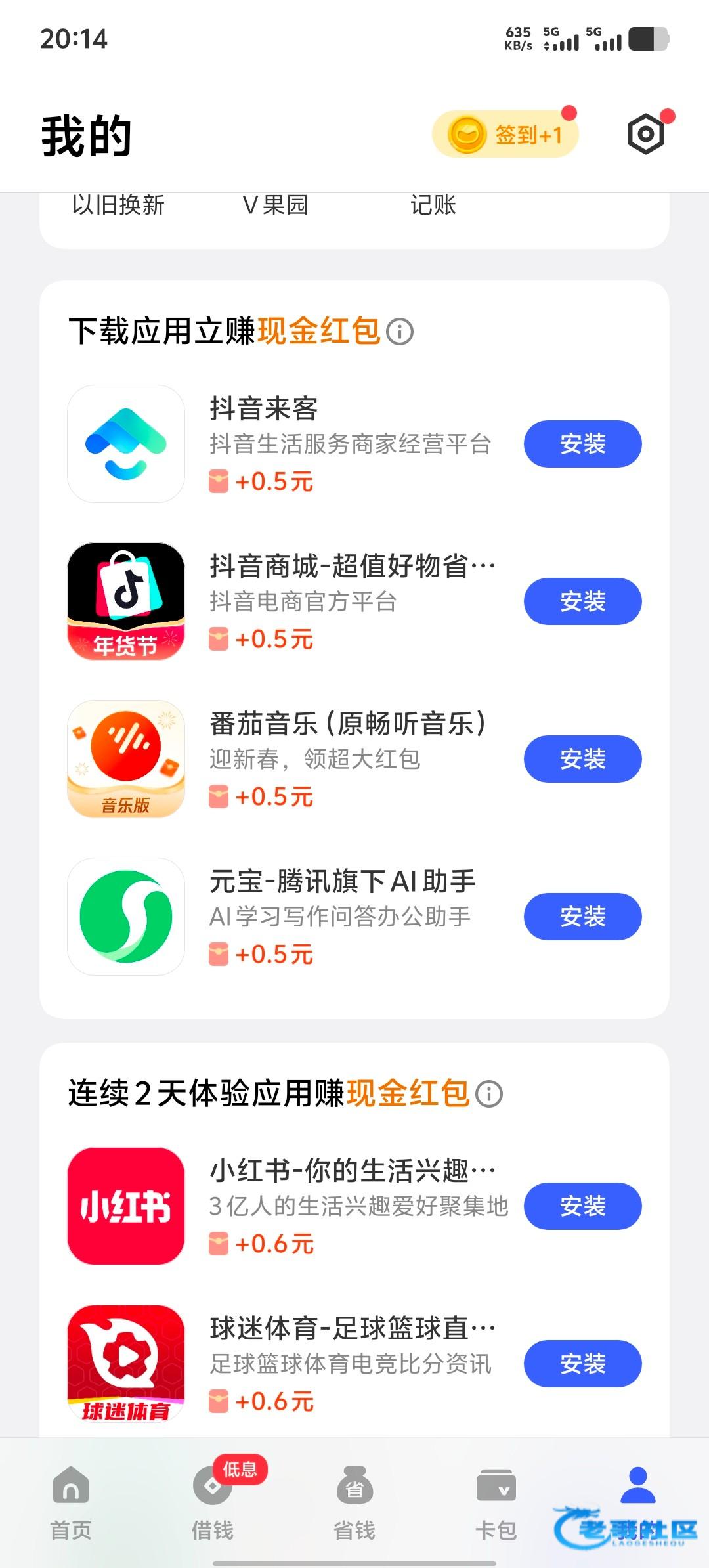Viewport: 709px width, 1568px height.
Task: Install 抖音来客
Action: click(582, 444)
